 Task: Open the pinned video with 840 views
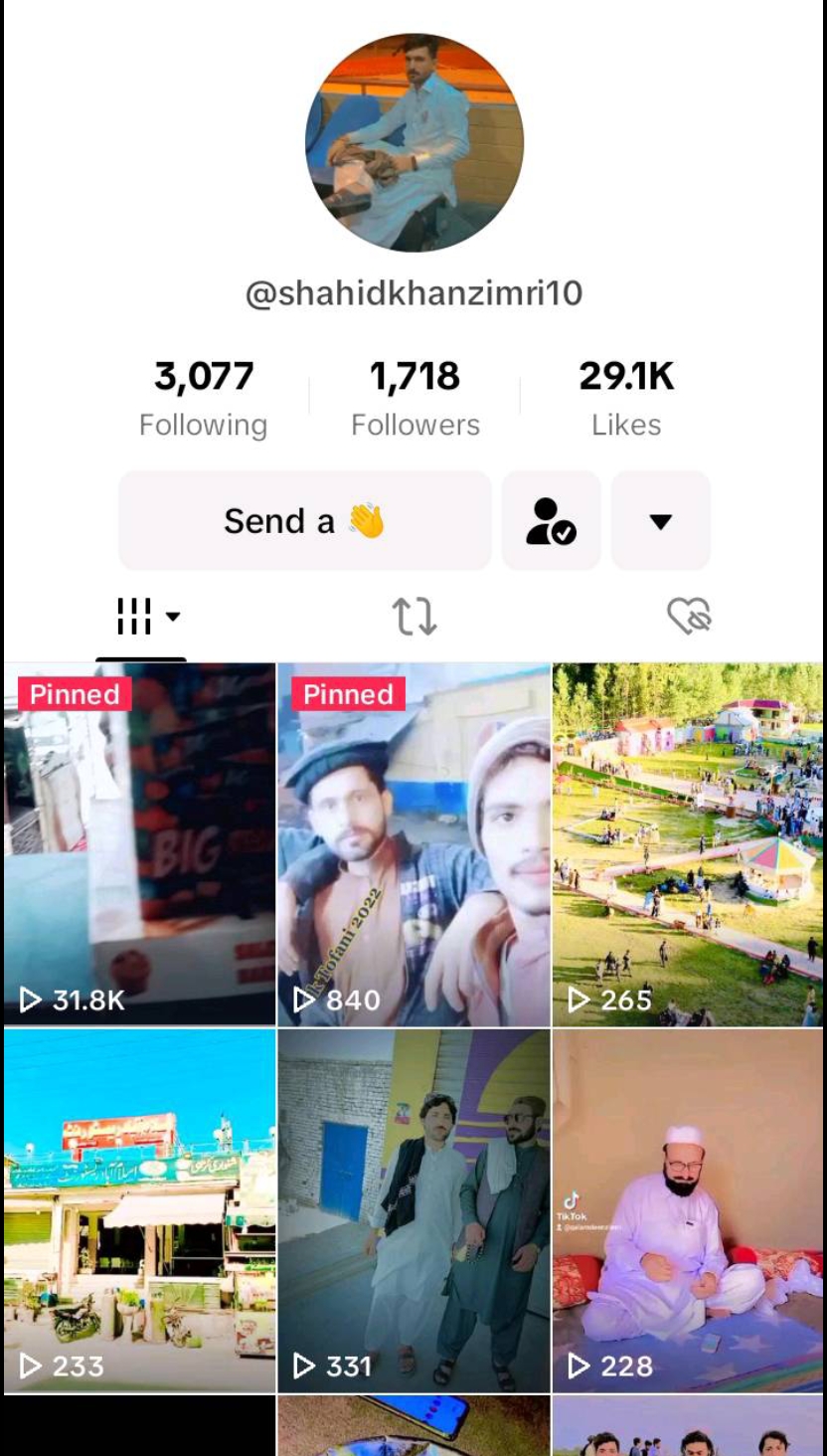(413, 843)
